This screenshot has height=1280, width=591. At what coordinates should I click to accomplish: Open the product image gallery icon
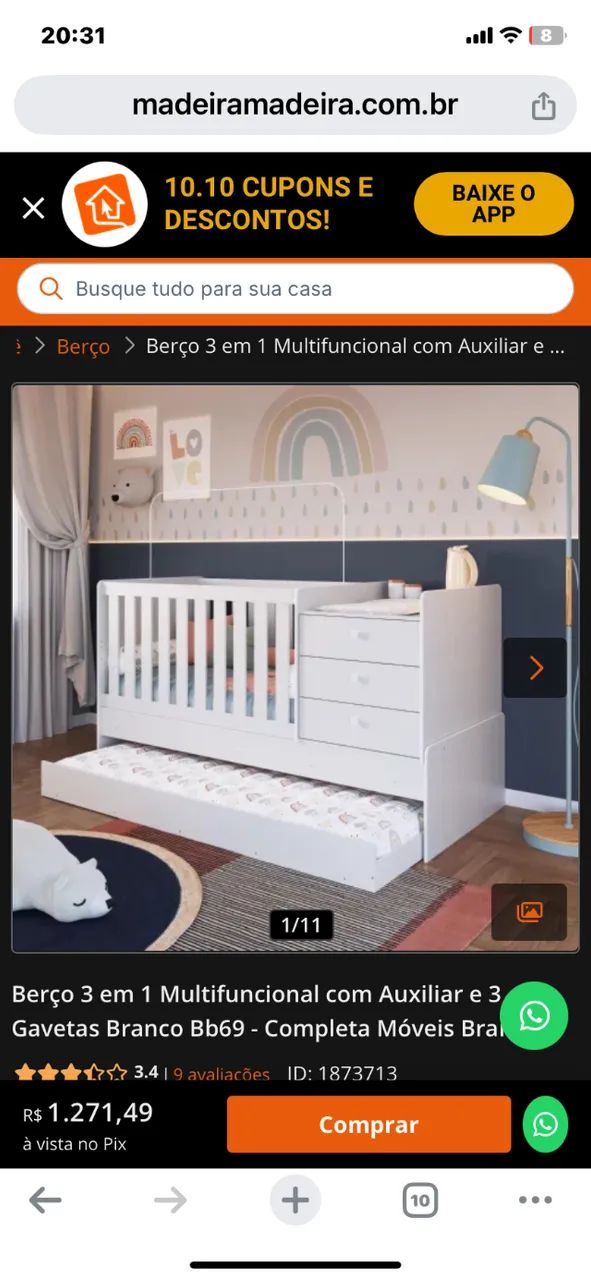[529, 912]
